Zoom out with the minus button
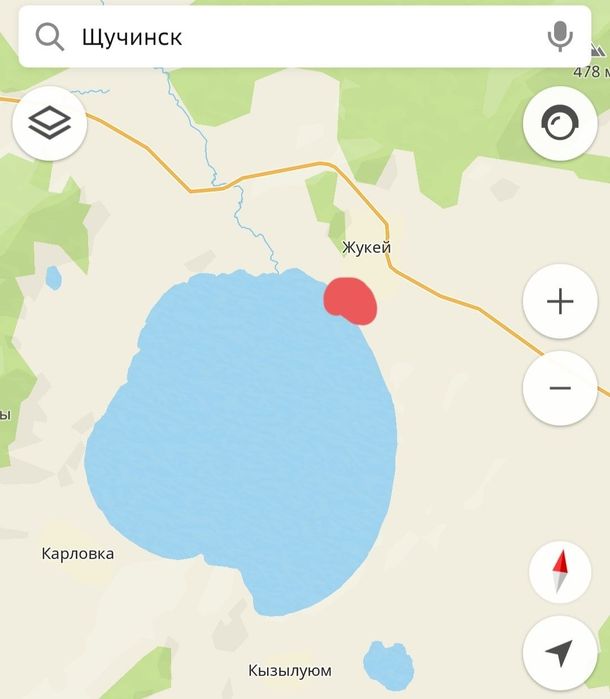Screen dimensions: 610x699 point(560,388)
